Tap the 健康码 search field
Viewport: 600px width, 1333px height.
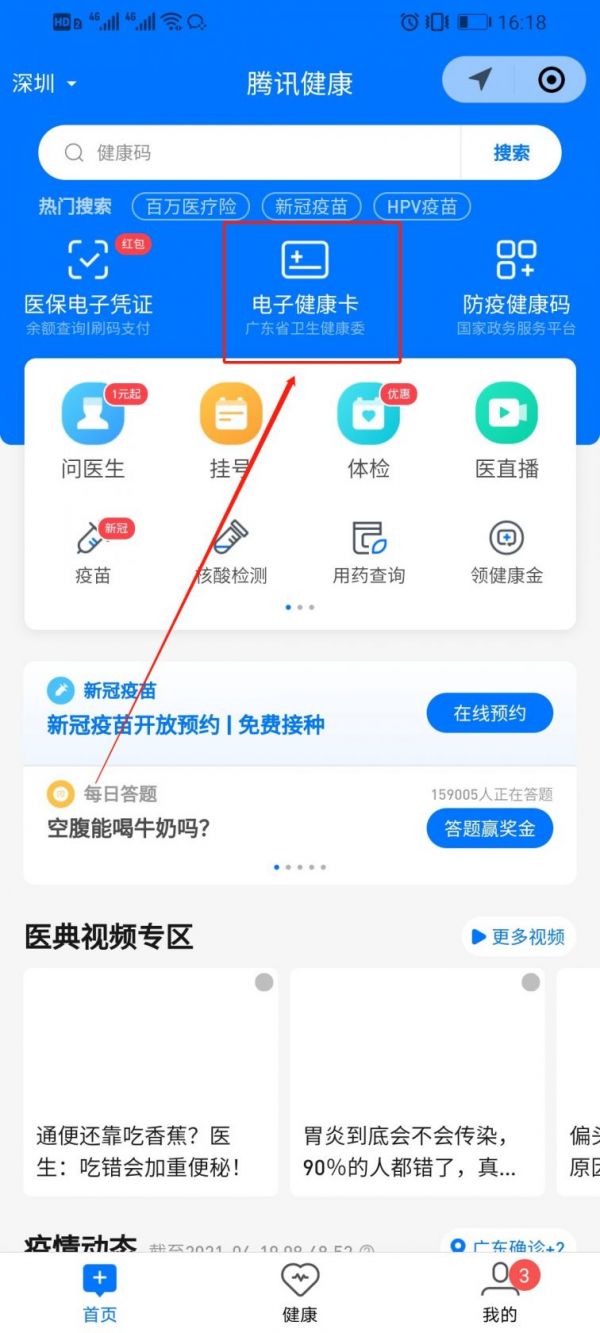tap(249, 153)
